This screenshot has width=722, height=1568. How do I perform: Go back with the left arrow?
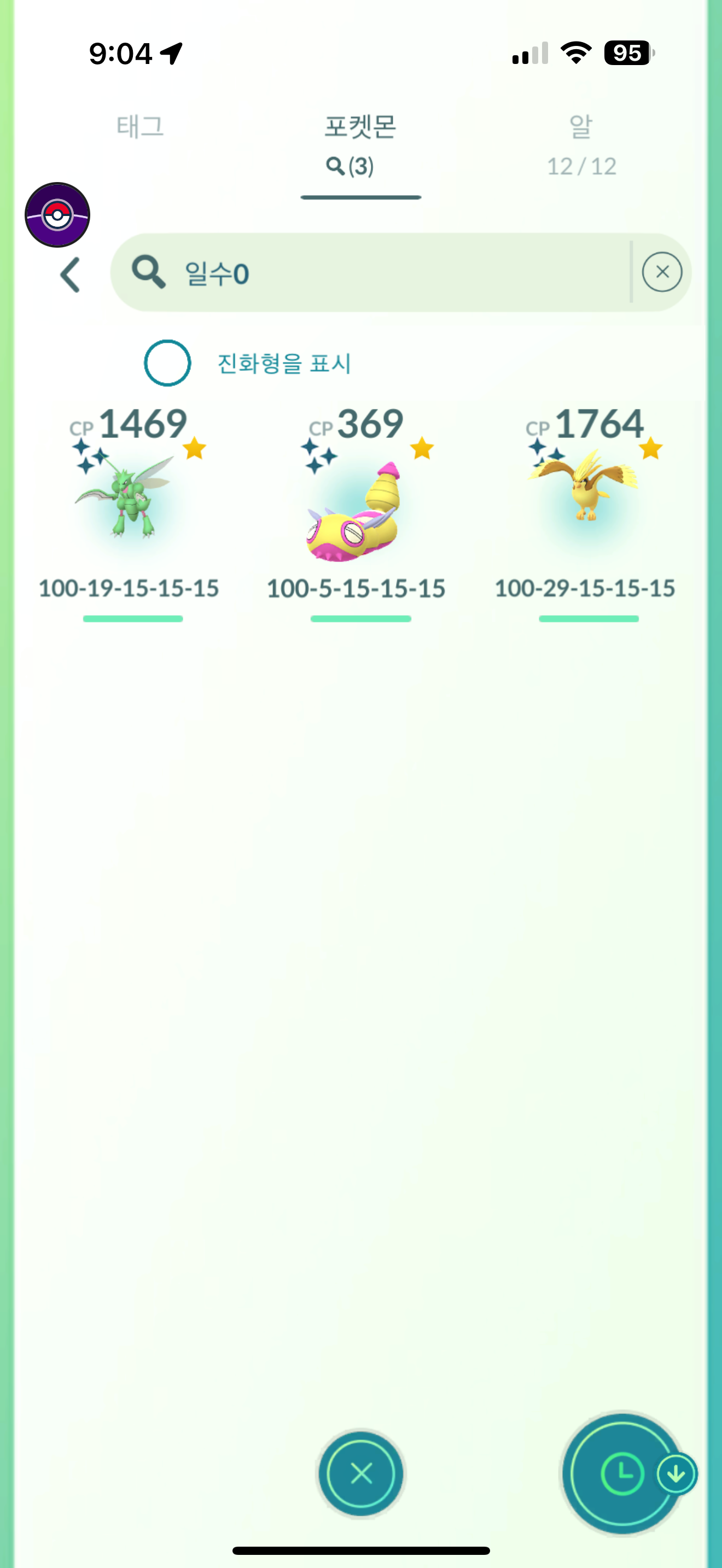point(70,274)
